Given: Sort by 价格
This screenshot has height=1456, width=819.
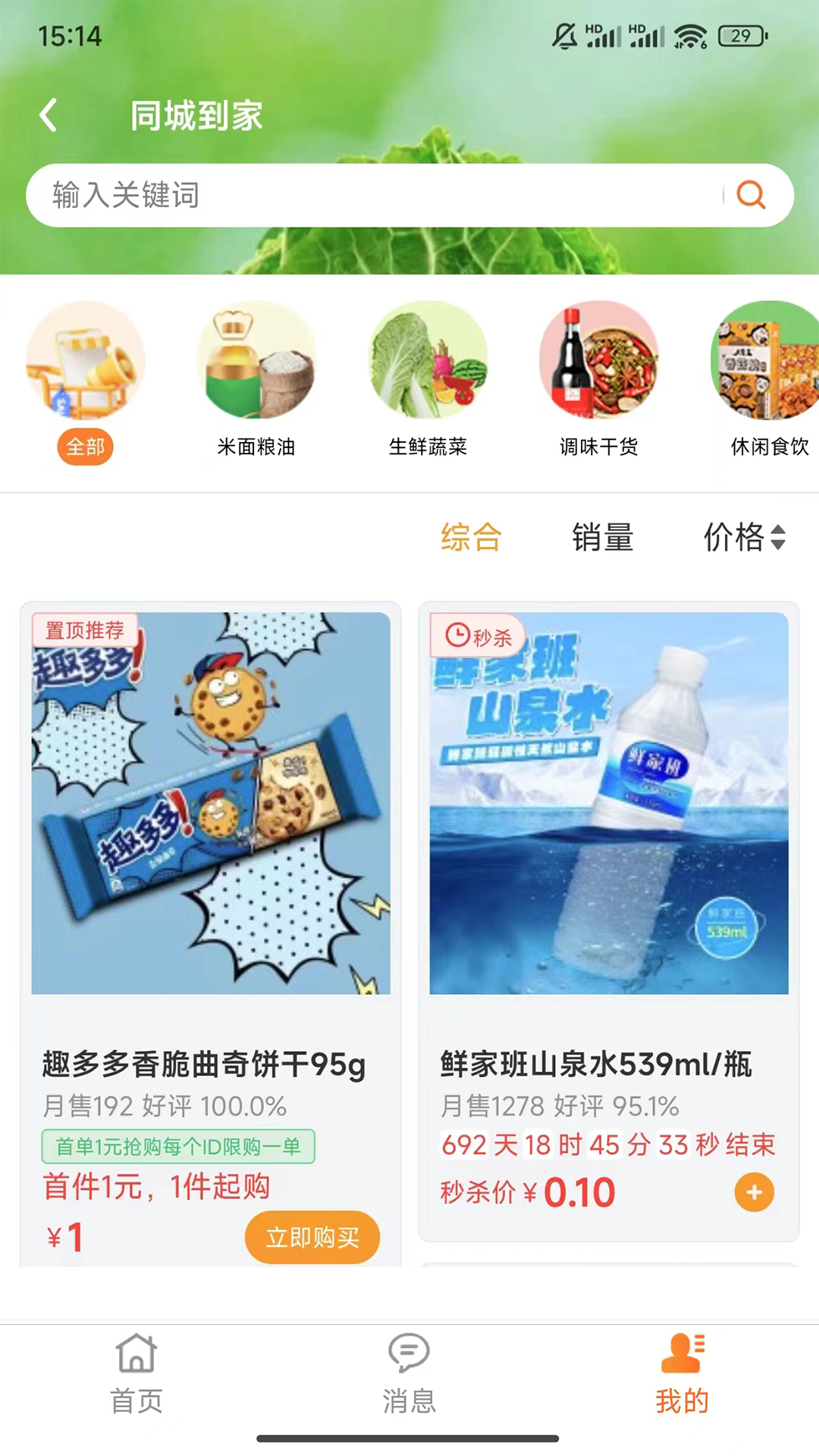Looking at the screenshot, I should (x=744, y=537).
